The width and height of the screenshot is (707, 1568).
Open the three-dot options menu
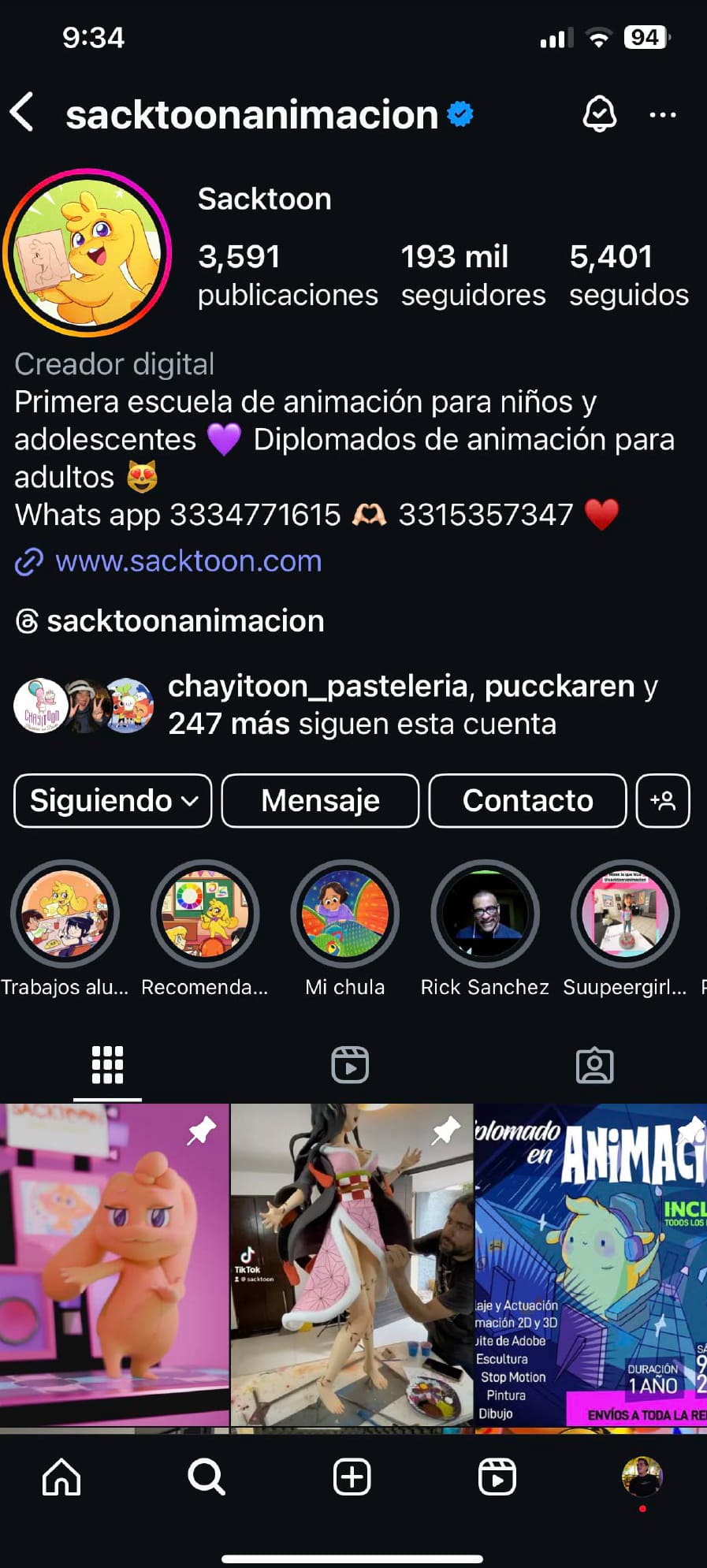click(663, 115)
